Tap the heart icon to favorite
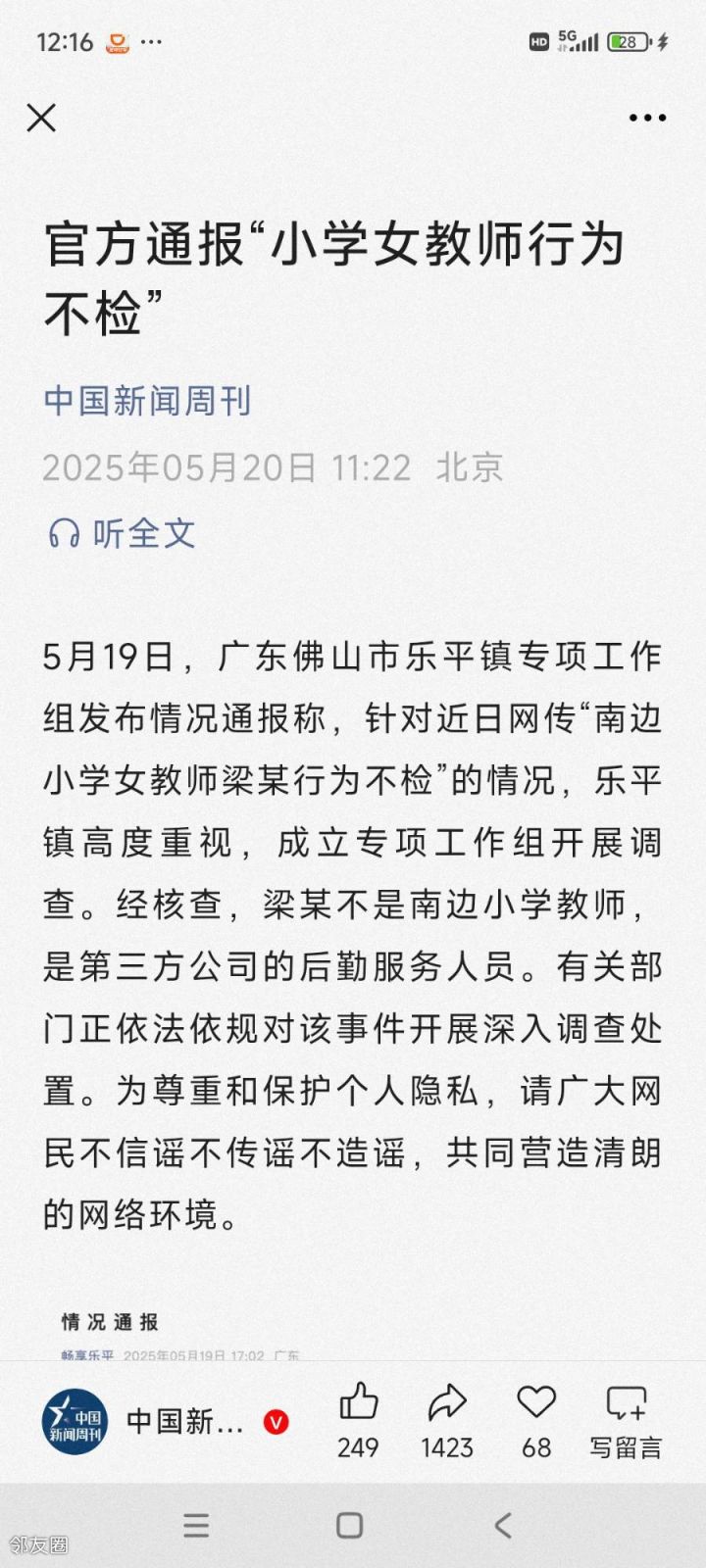The image size is (706, 1568). click(536, 1421)
